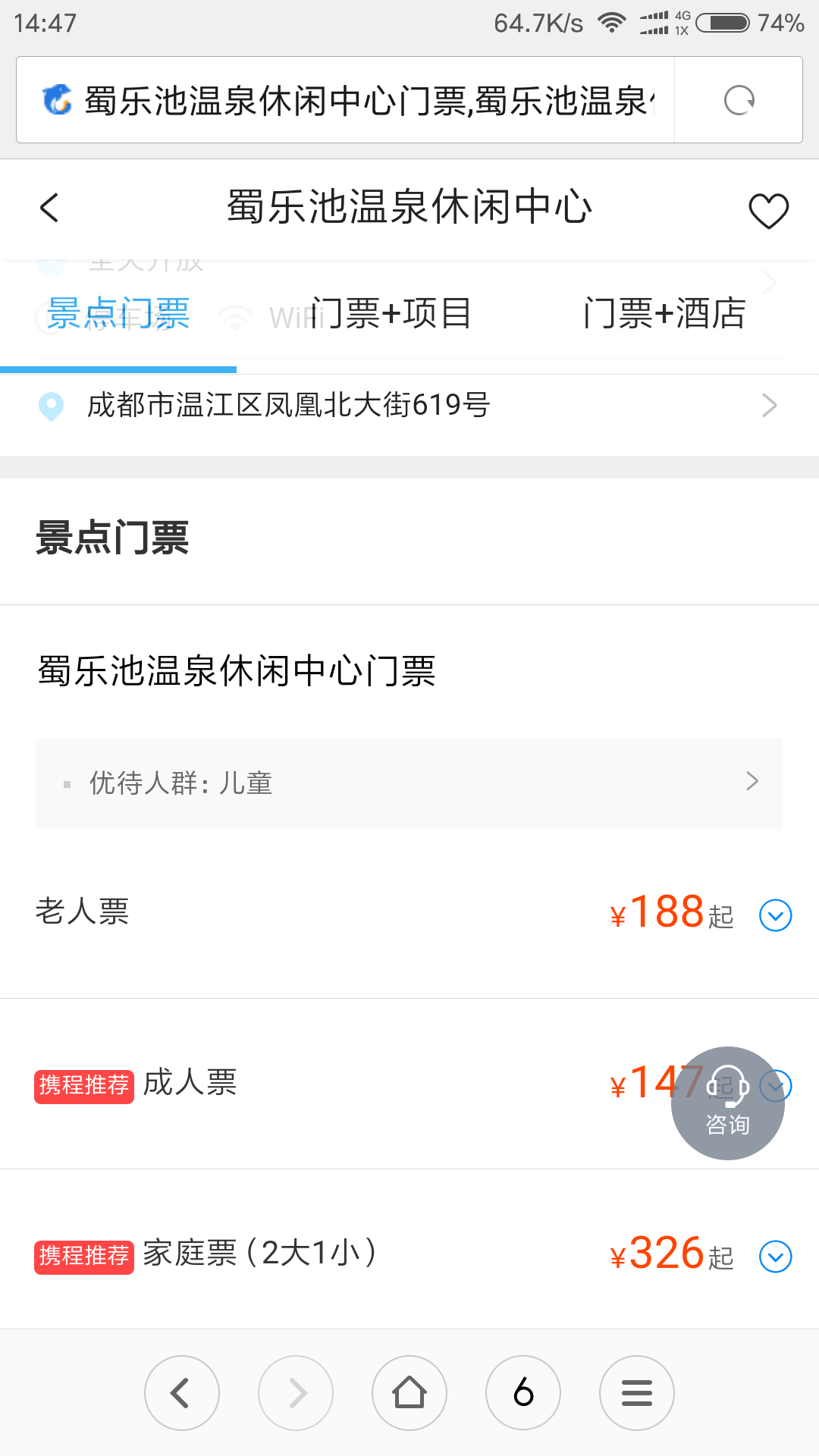Viewport: 819px width, 1456px height.
Task: Go back using the page header arrow
Action: (x=49, y=207)
